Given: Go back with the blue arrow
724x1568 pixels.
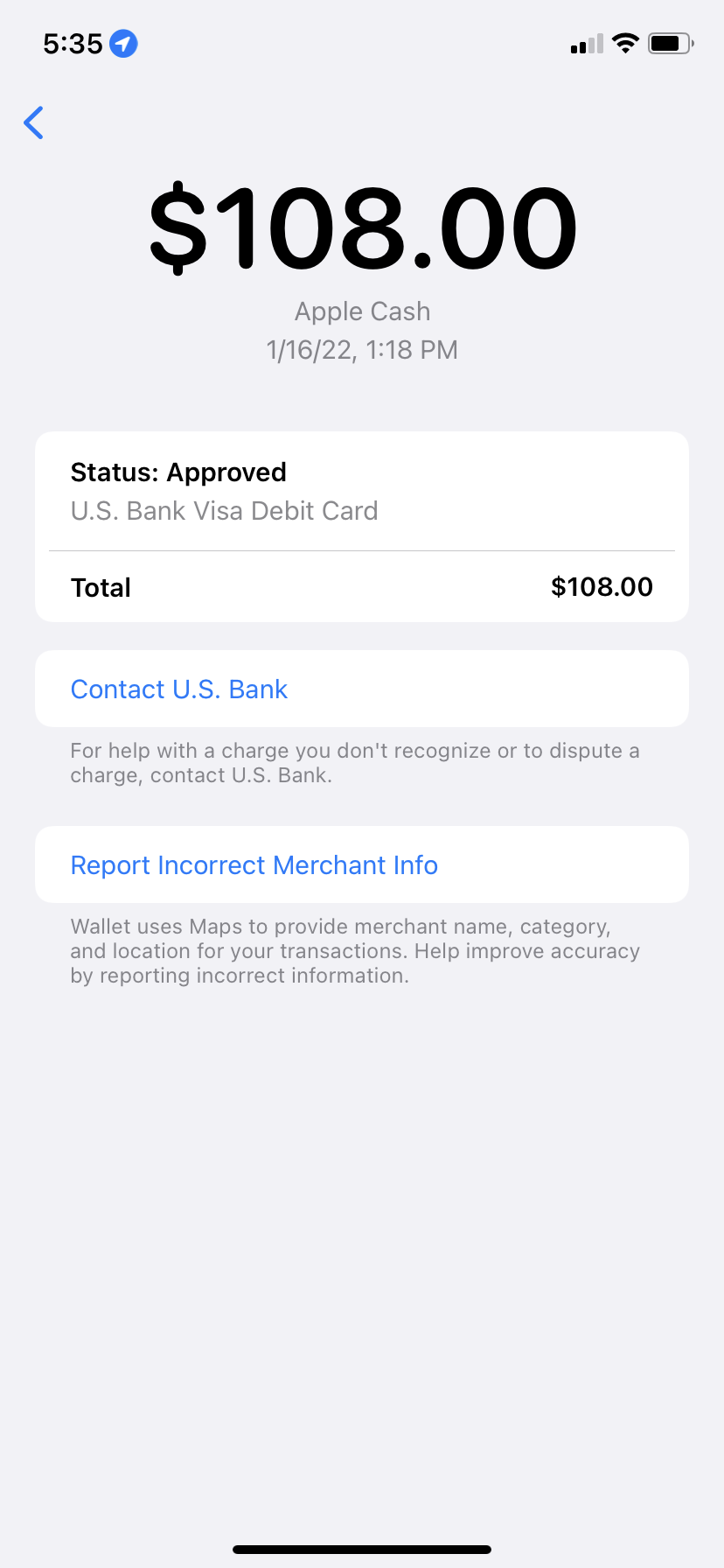Looking at the screenshot, I should pos(34,122).
